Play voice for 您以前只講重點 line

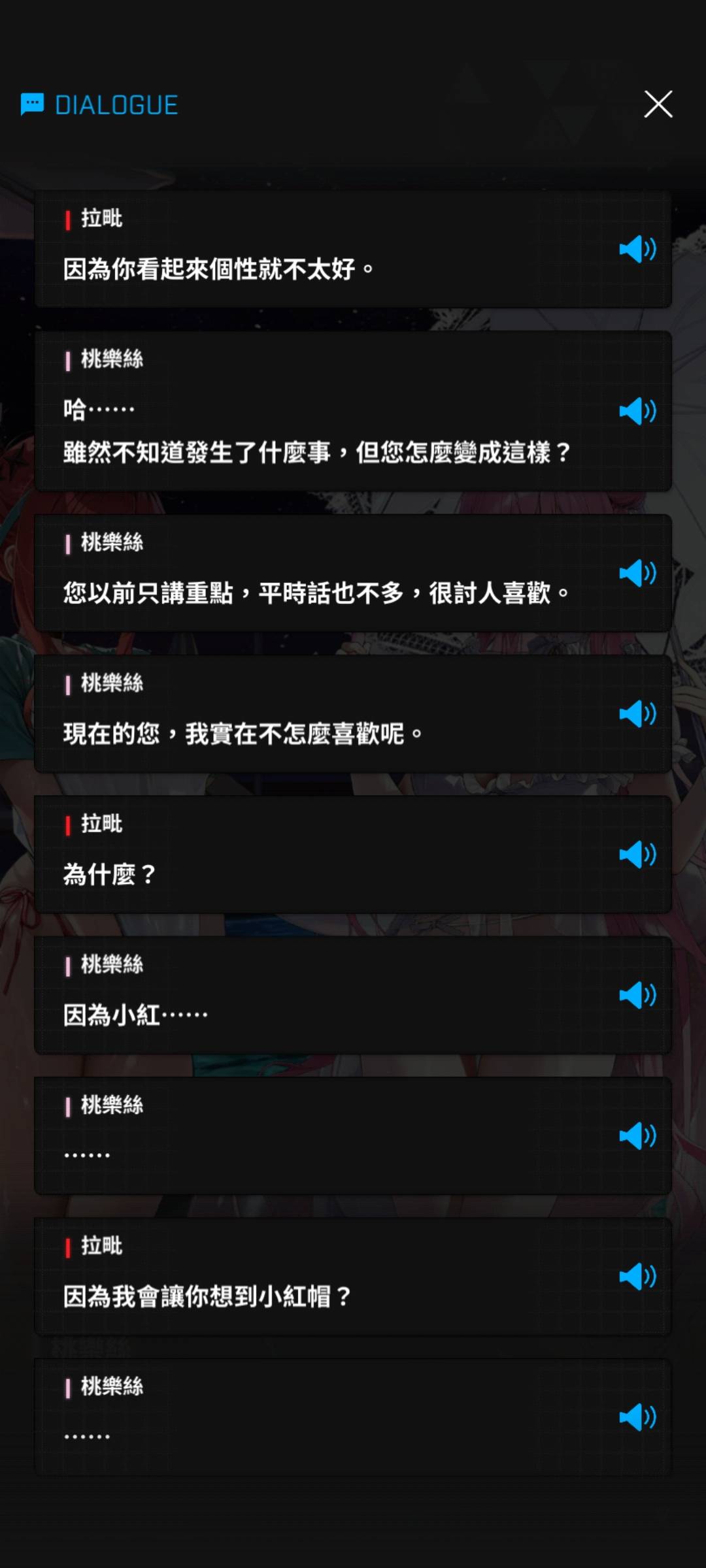(637, 573)
